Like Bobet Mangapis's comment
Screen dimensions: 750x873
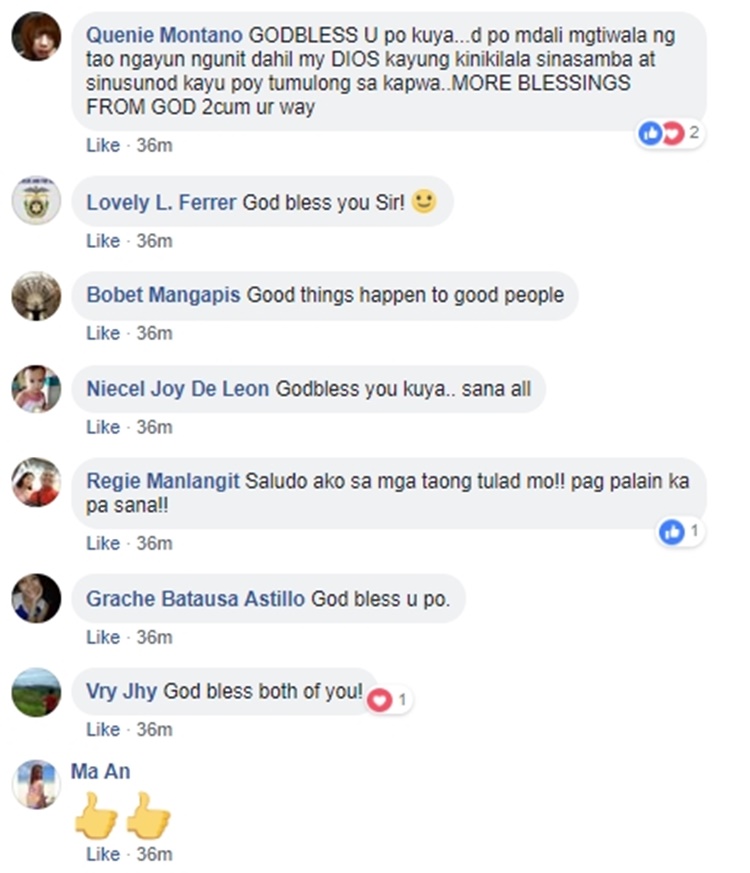102,333
